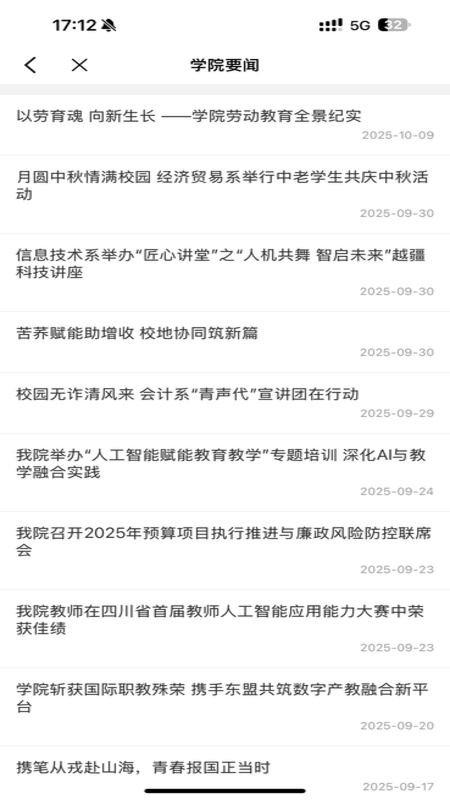Screen dimensions: 450x800
Task: Open article 以劳育魂 向新生长
Action: click(225, 125)
